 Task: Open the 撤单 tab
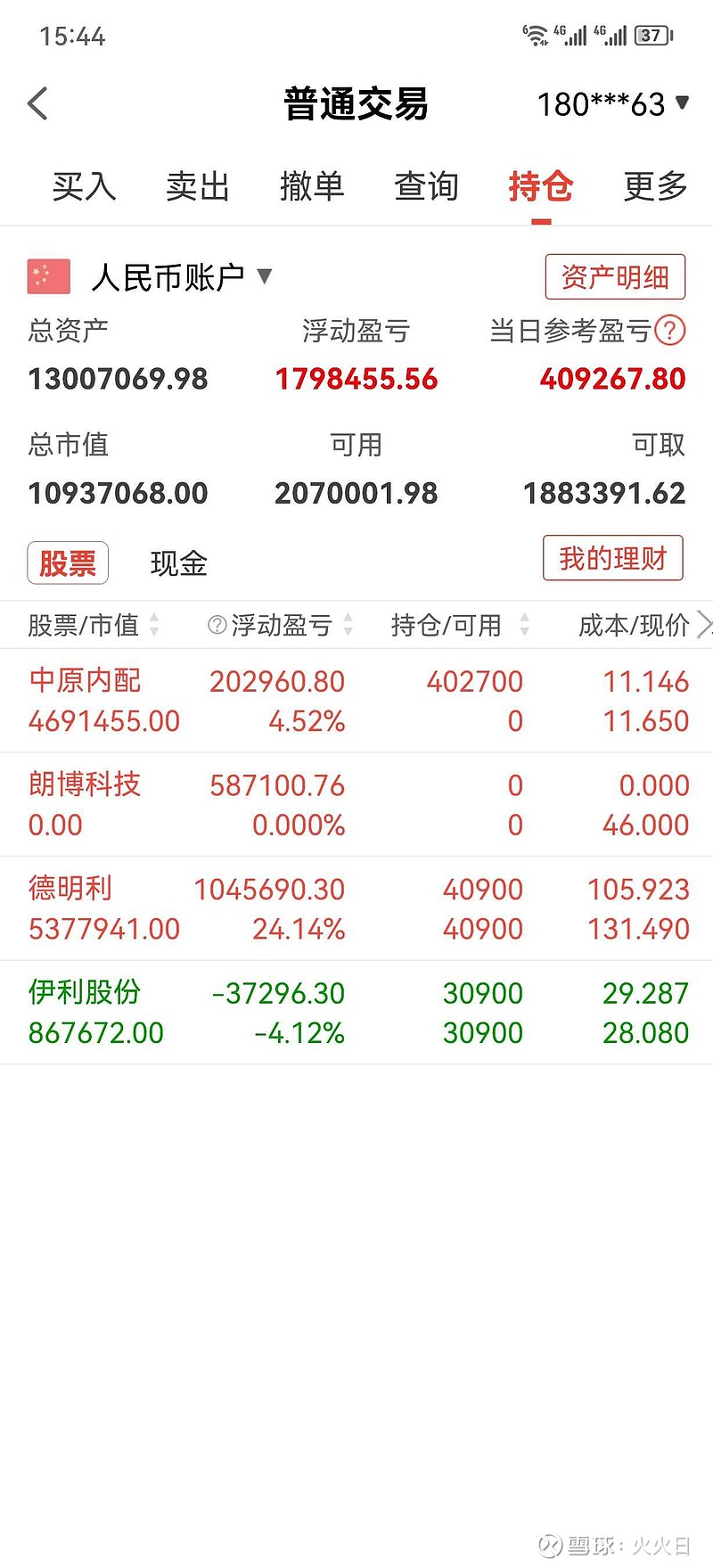pyautogui.click(x=312, y=186)
